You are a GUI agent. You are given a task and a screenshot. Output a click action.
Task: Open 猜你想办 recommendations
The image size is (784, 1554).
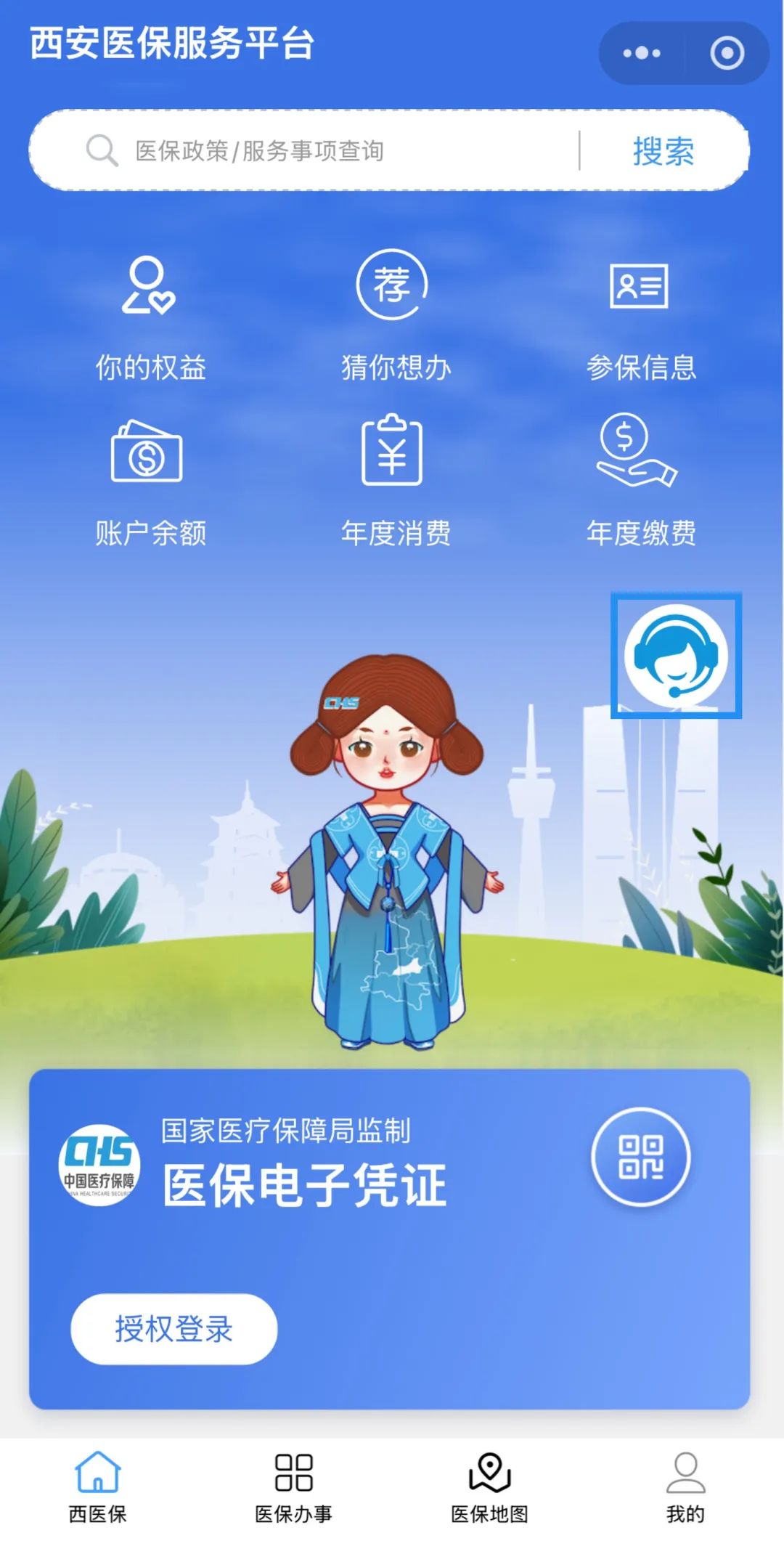click(x=394, y=320)
